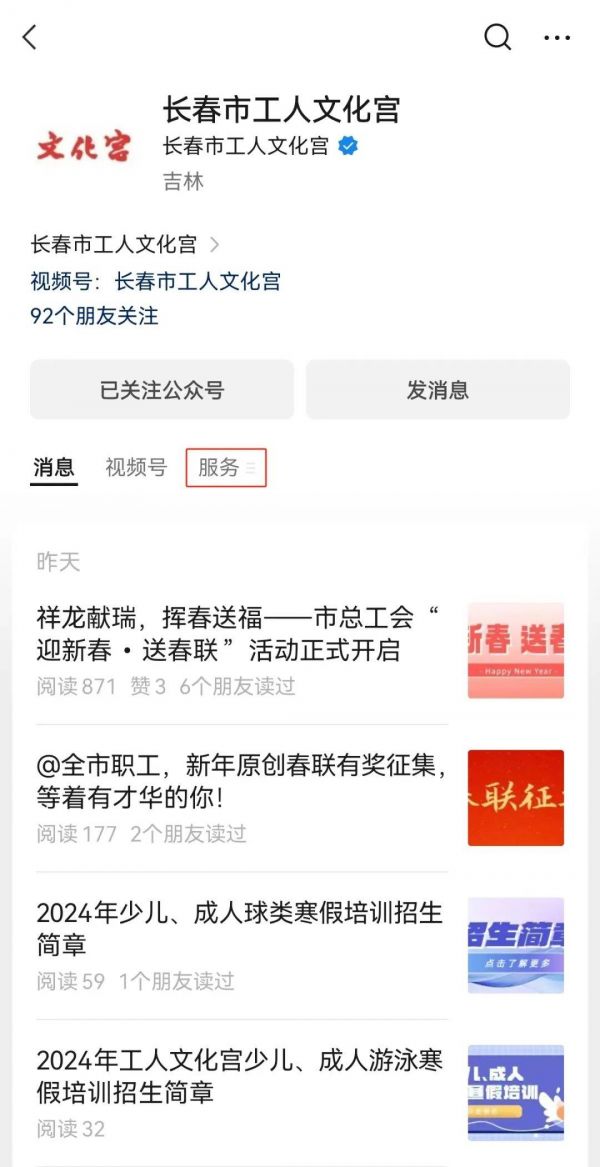Read the 新年原创春联有奖征集 article
Viewport: 600px width, 1167px height.
pyautogui.click(x=300, y=798)
